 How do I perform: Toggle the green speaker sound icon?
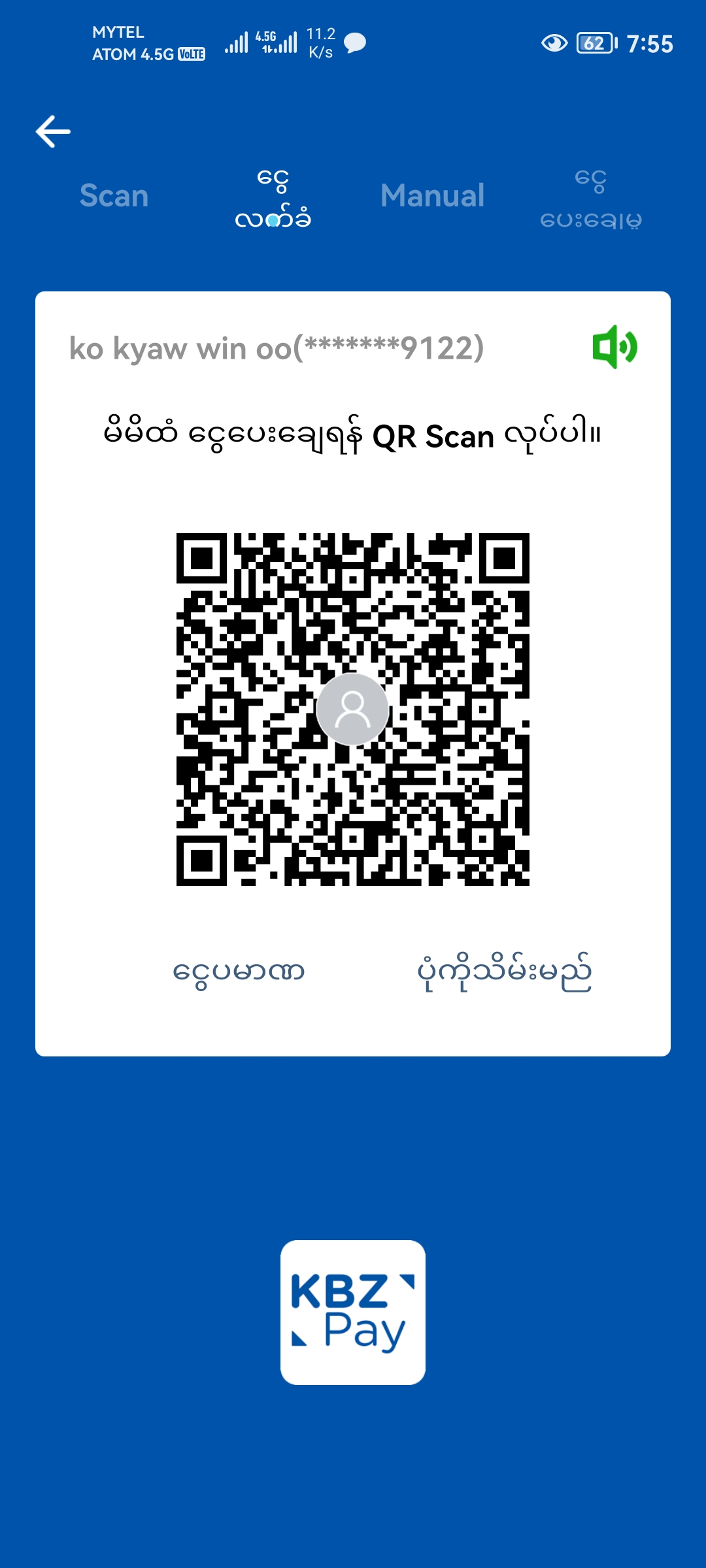(614, 347)
